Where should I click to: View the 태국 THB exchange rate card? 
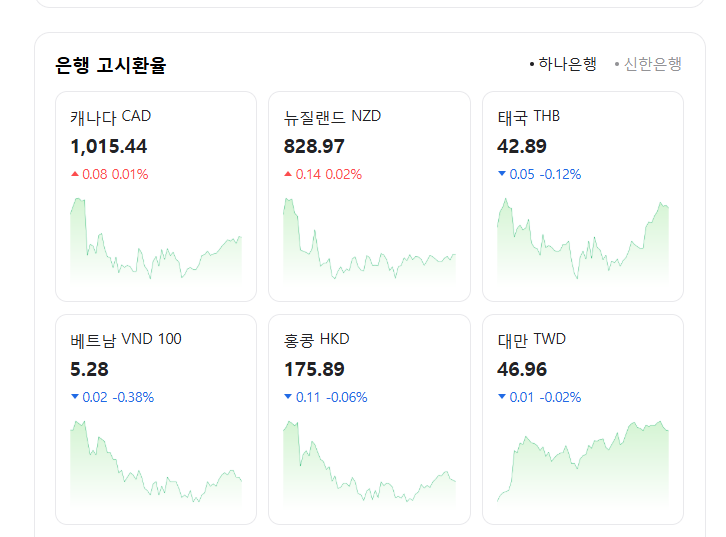tap(582, 196)
